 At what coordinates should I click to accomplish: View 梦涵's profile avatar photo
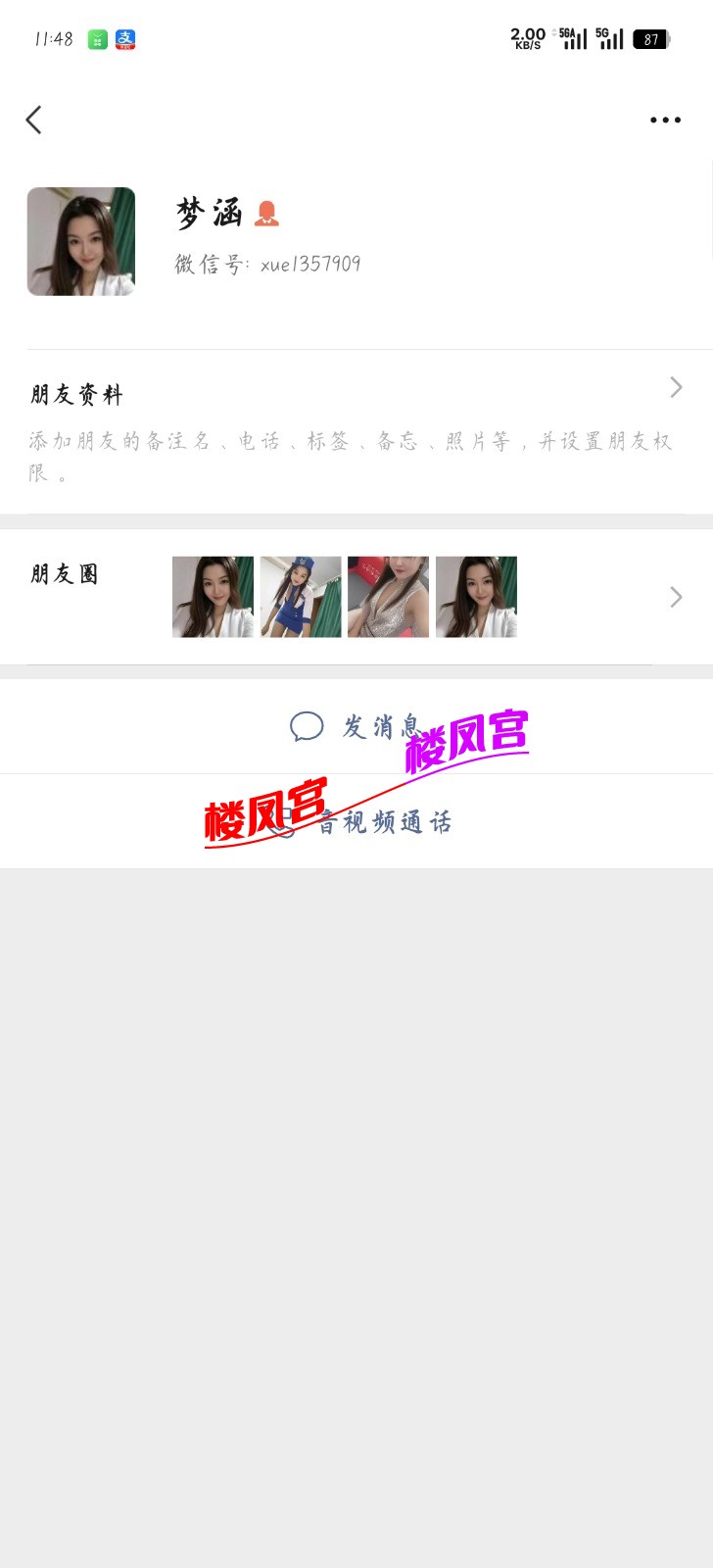point(81,242)
